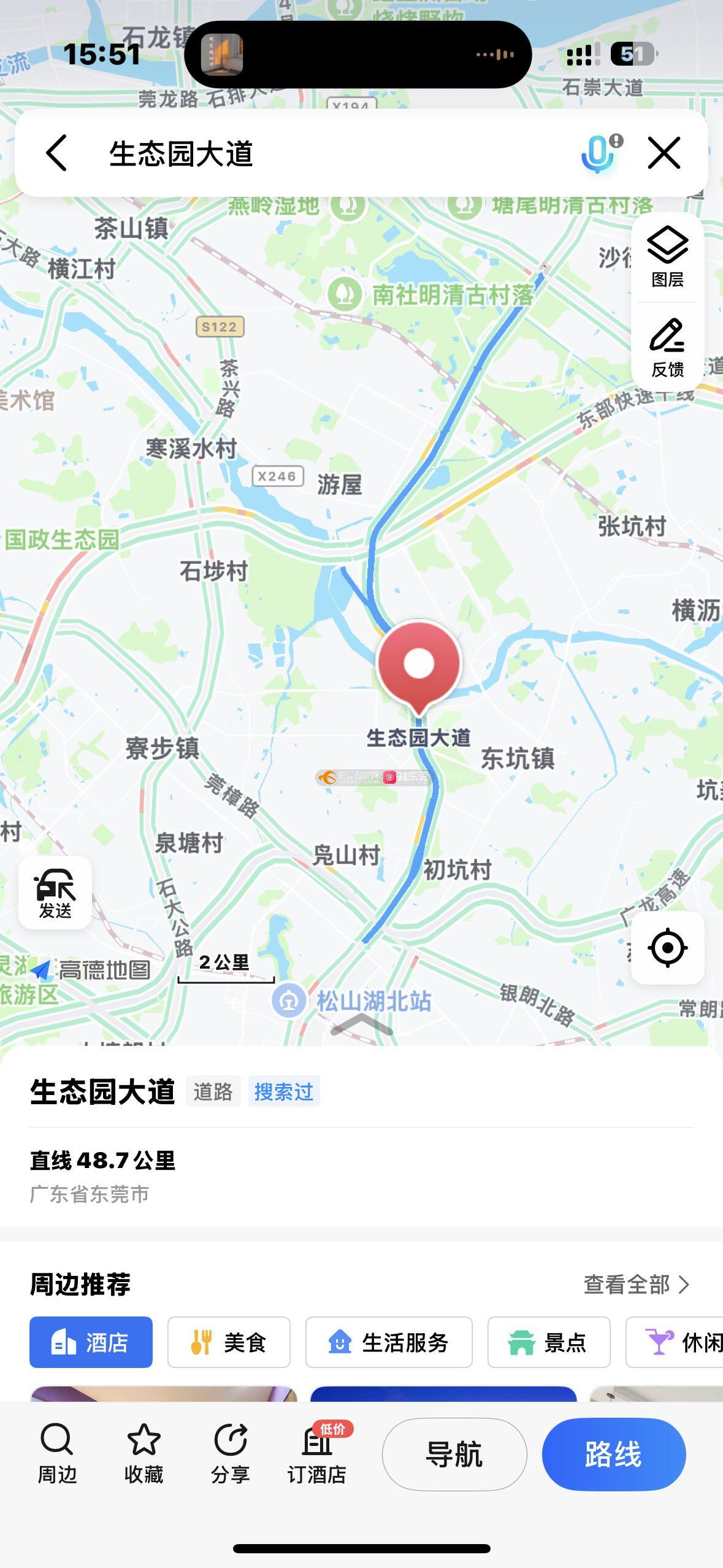Viewport: 723px width, 1568px height.
Task: Open the 图层 map layers option
Action: tap(667, 258)
